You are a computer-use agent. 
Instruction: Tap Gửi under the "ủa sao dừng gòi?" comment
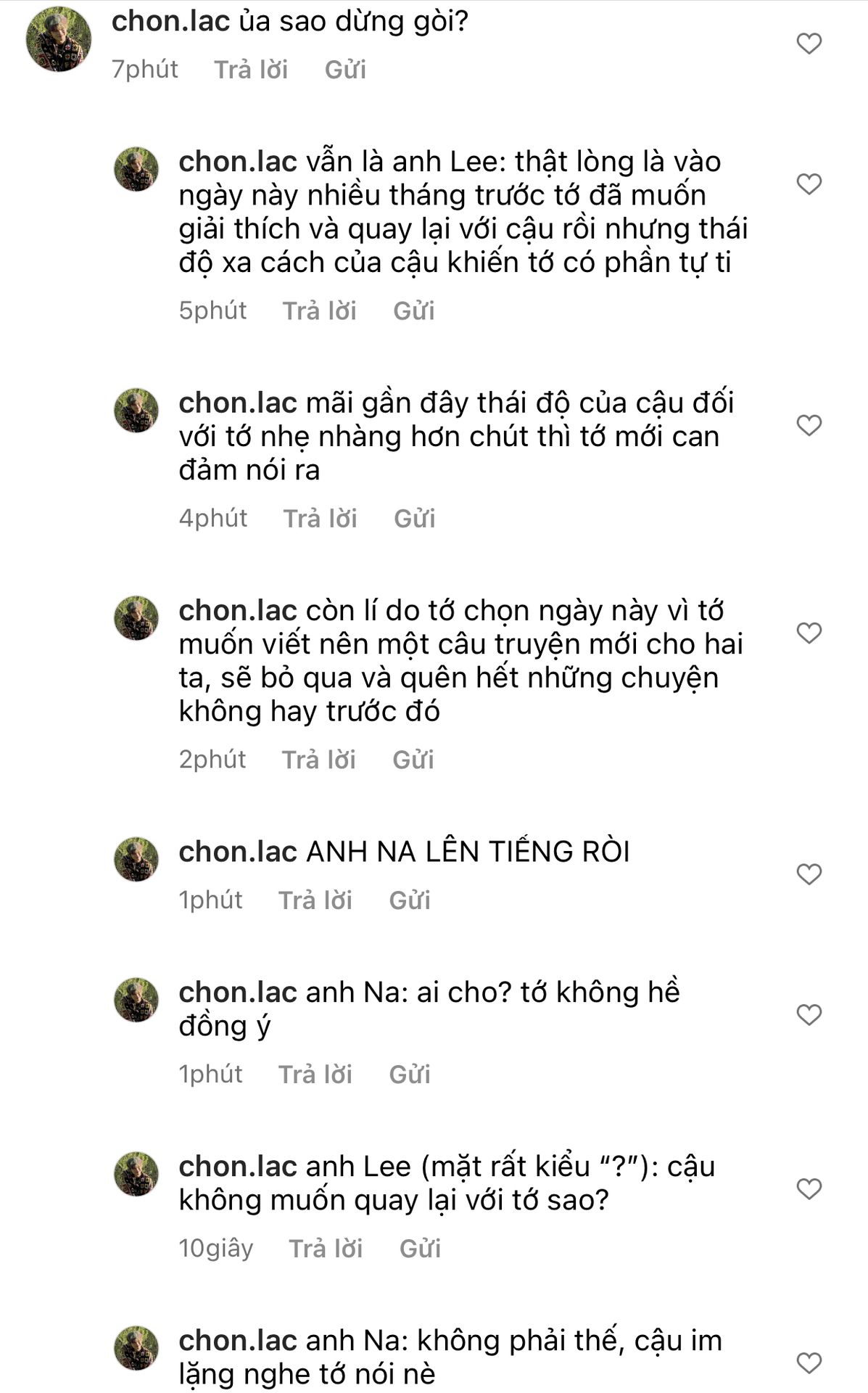click(x=345, y=70)
